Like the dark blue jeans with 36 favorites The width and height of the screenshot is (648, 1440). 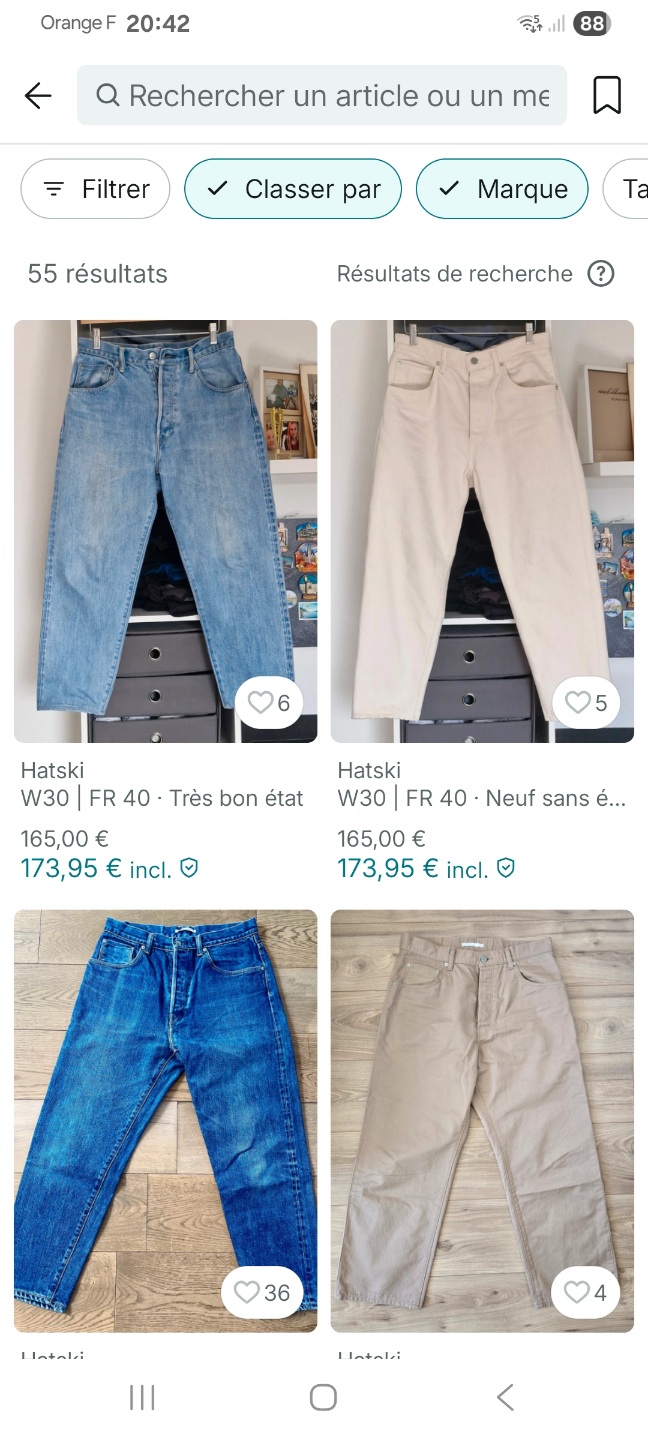[262, 1293]
